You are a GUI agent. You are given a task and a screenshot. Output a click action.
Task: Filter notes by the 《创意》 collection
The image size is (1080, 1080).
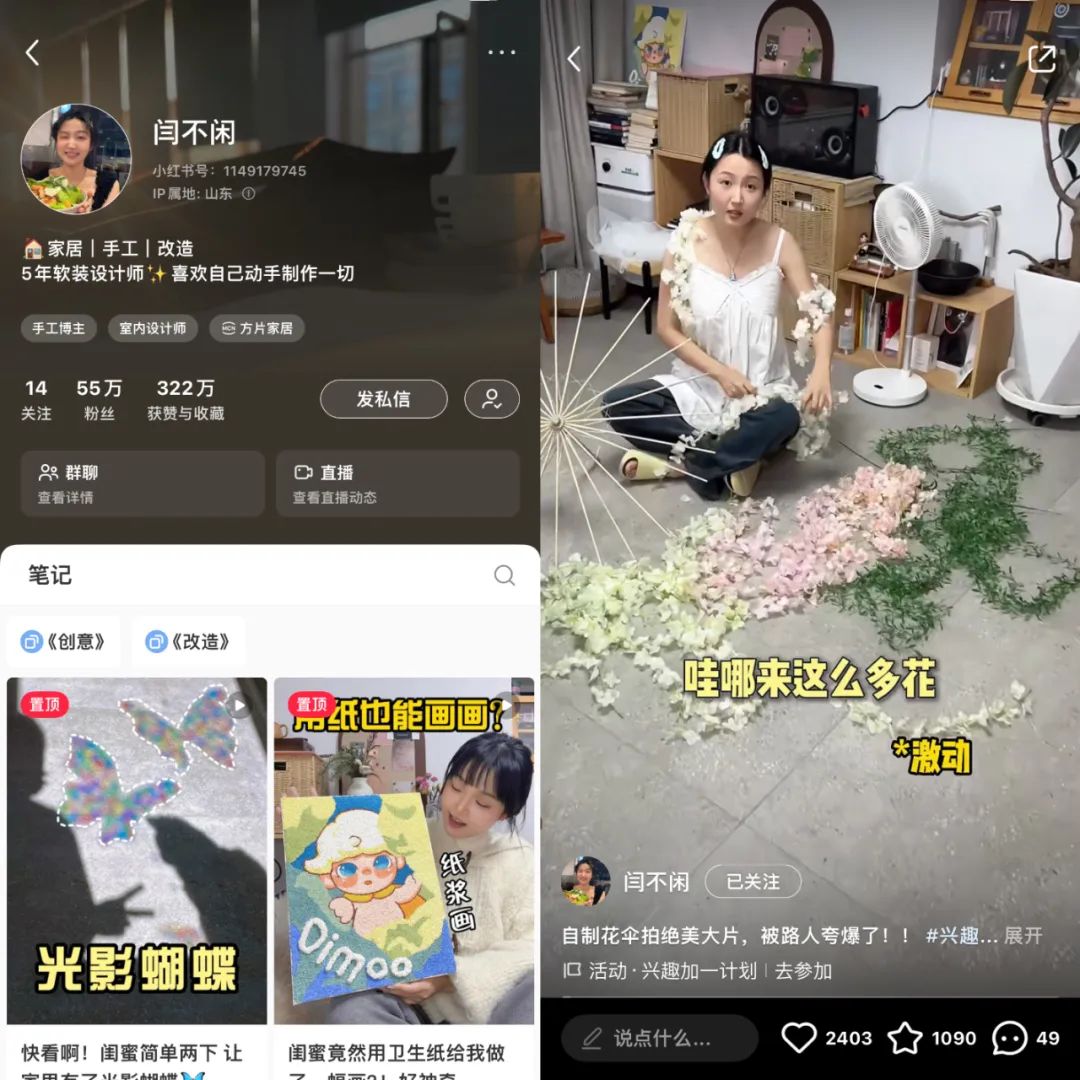[64, 642]
